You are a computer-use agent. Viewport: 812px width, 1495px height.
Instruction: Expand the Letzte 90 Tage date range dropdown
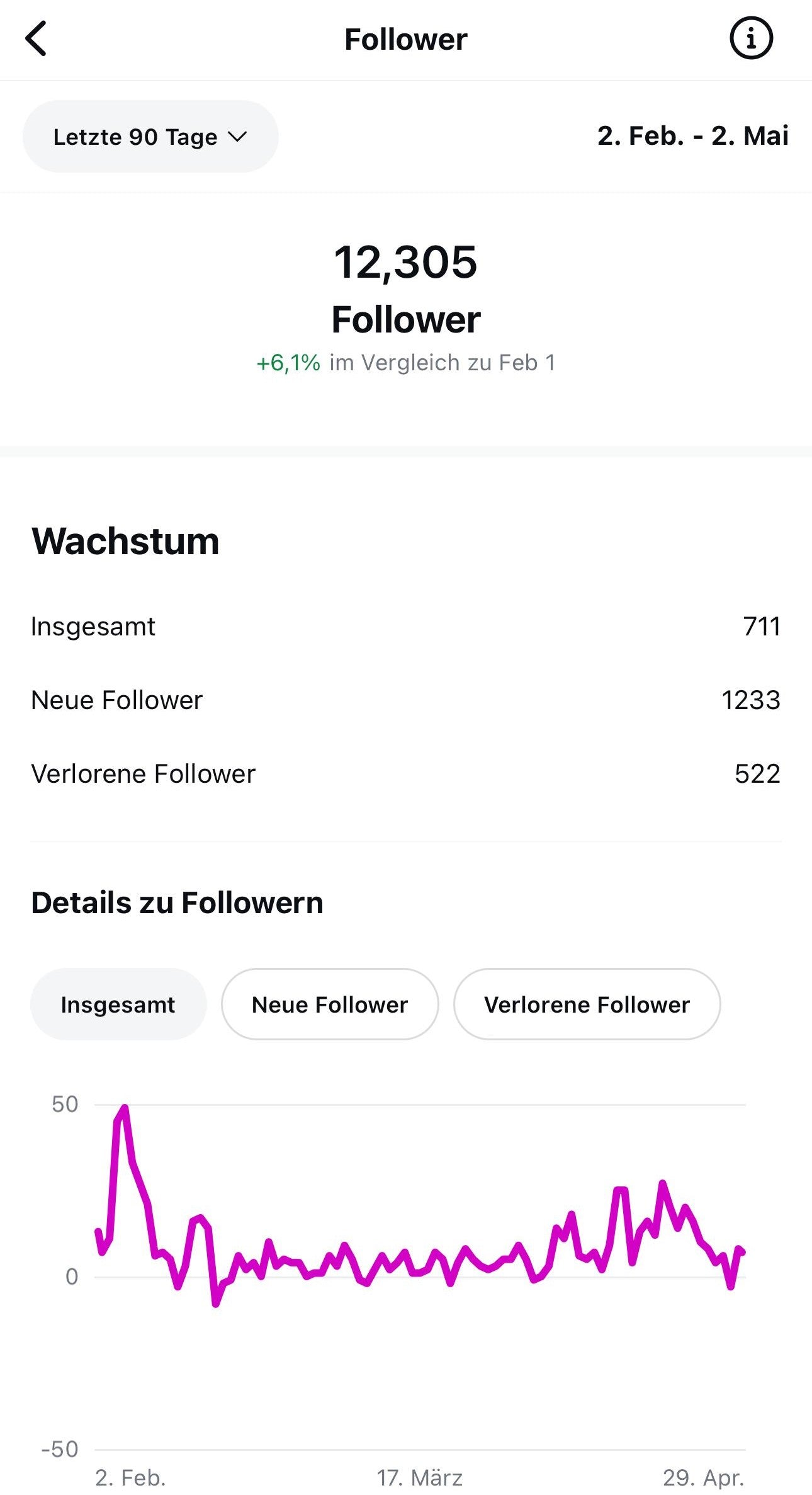click(150, 137)
